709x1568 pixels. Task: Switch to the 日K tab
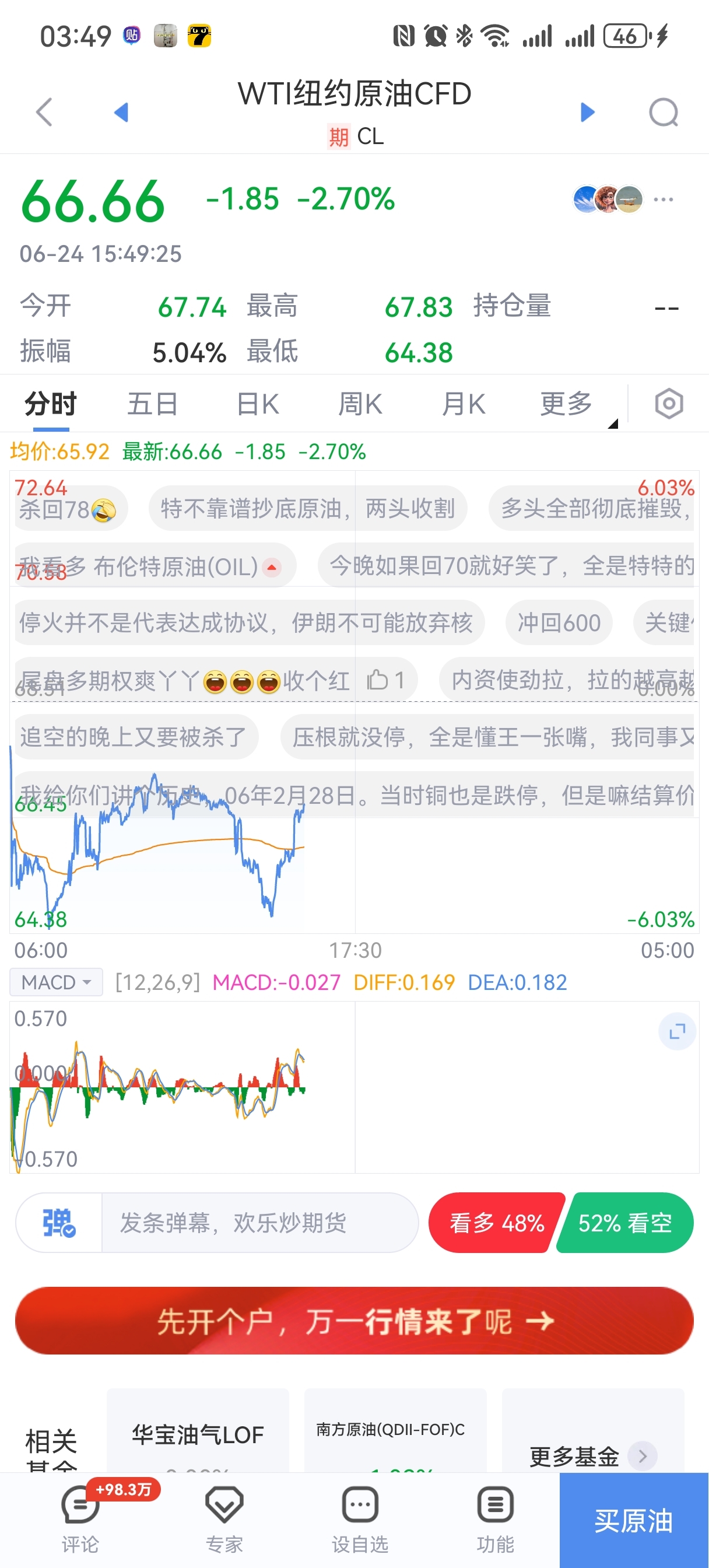pyautogui.click(x=258, y=404)
